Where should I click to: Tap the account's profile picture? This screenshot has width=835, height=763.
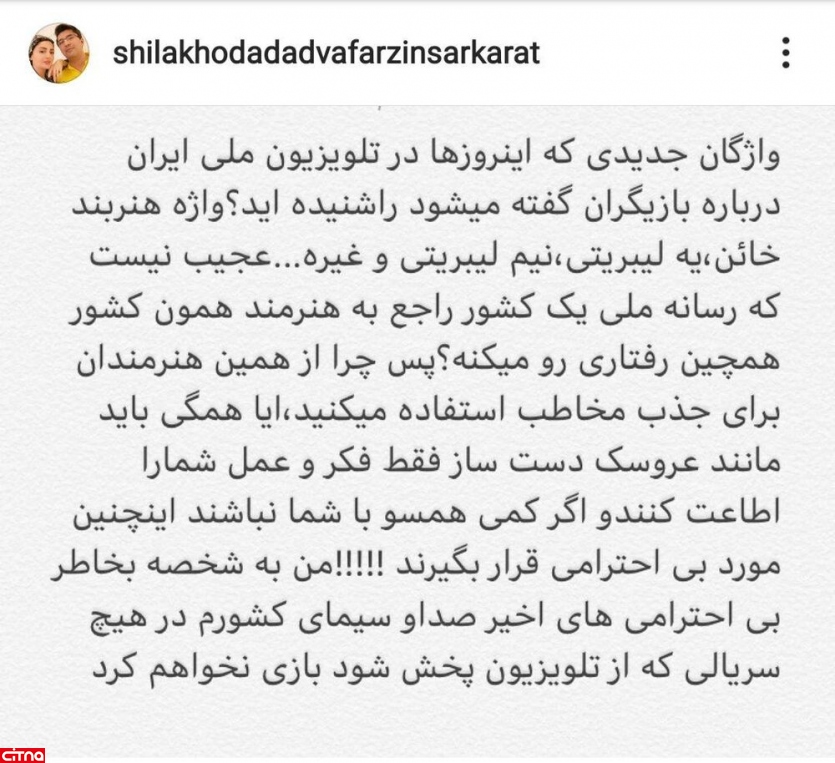(x=59, y=52)
